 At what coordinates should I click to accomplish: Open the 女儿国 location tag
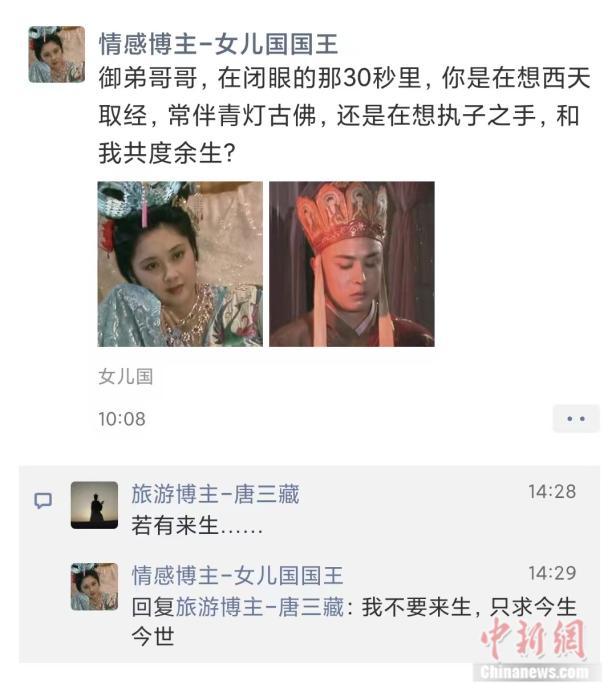[x=125, y=377]
